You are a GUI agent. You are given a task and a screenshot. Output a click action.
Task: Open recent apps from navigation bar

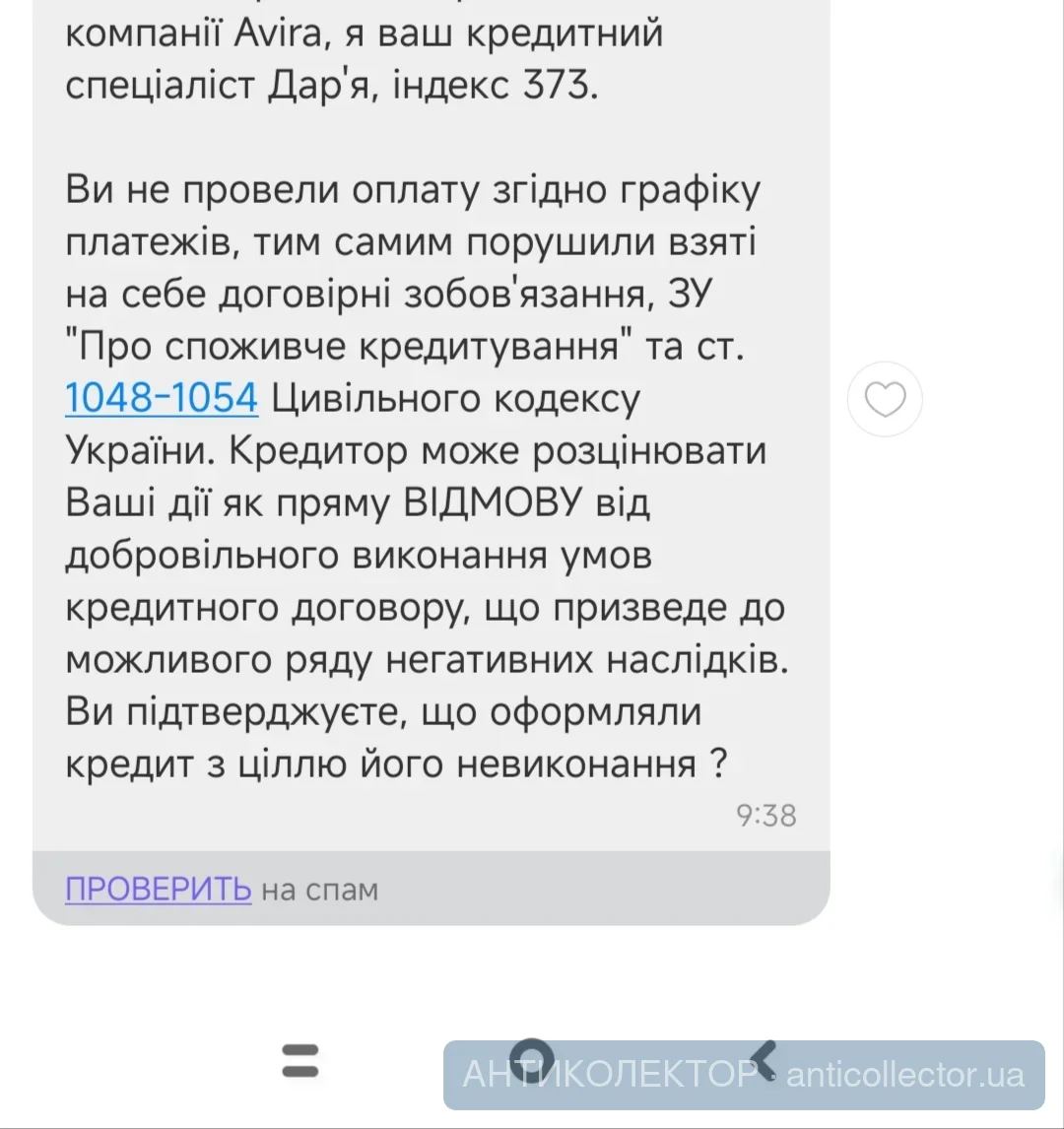point(299,1061)
